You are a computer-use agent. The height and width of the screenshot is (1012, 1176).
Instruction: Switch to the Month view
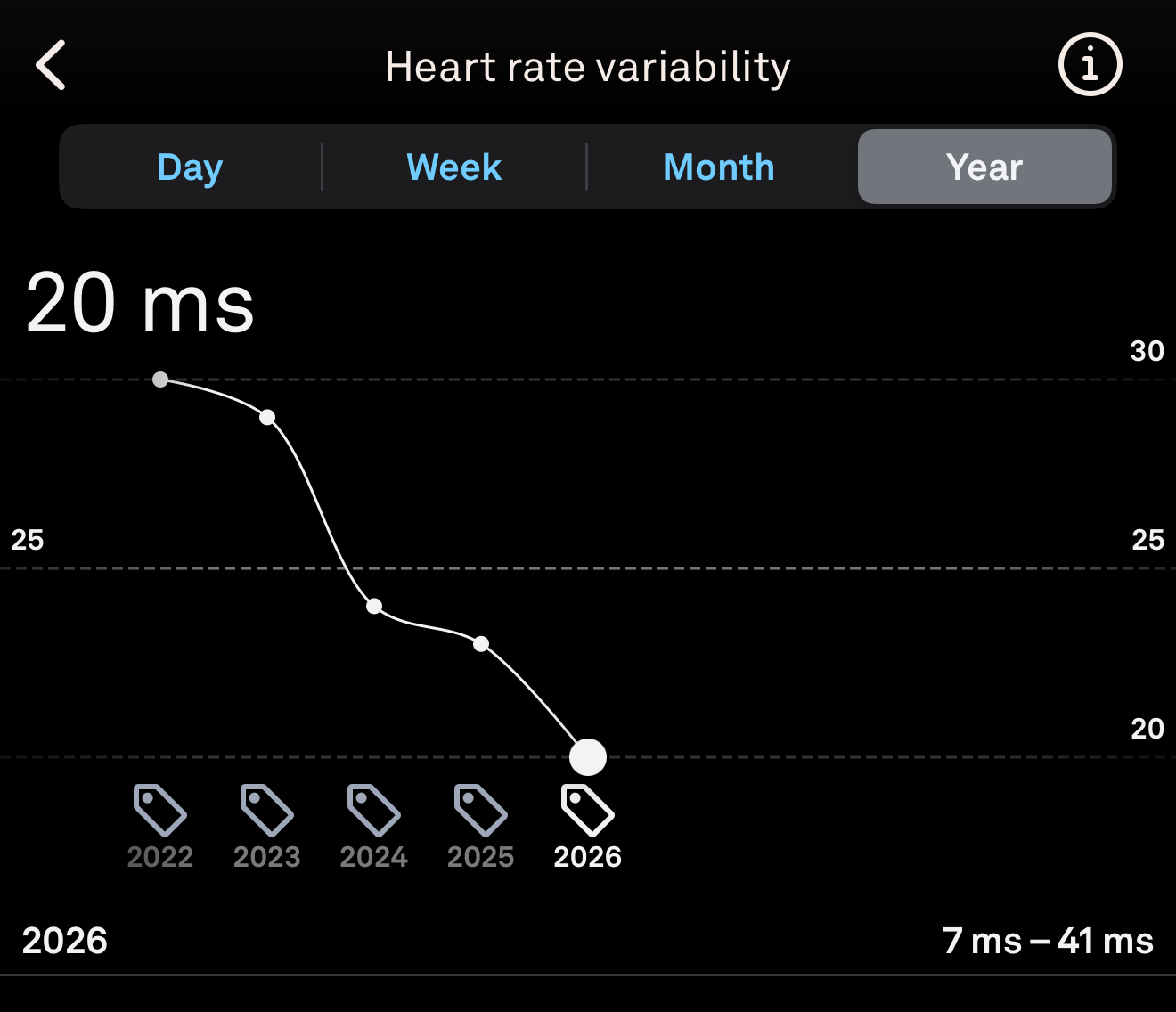click(719, 167)
